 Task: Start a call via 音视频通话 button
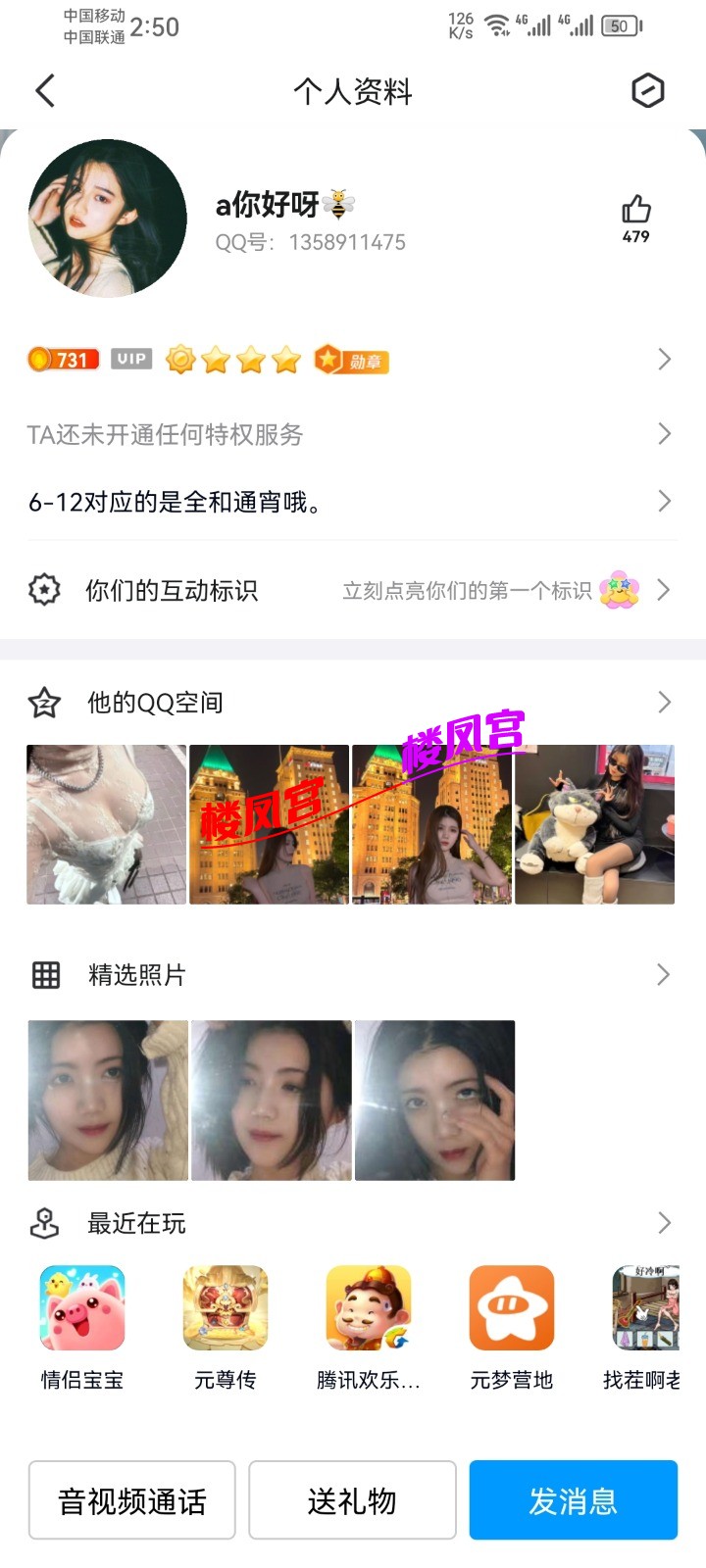(131, 1499)
